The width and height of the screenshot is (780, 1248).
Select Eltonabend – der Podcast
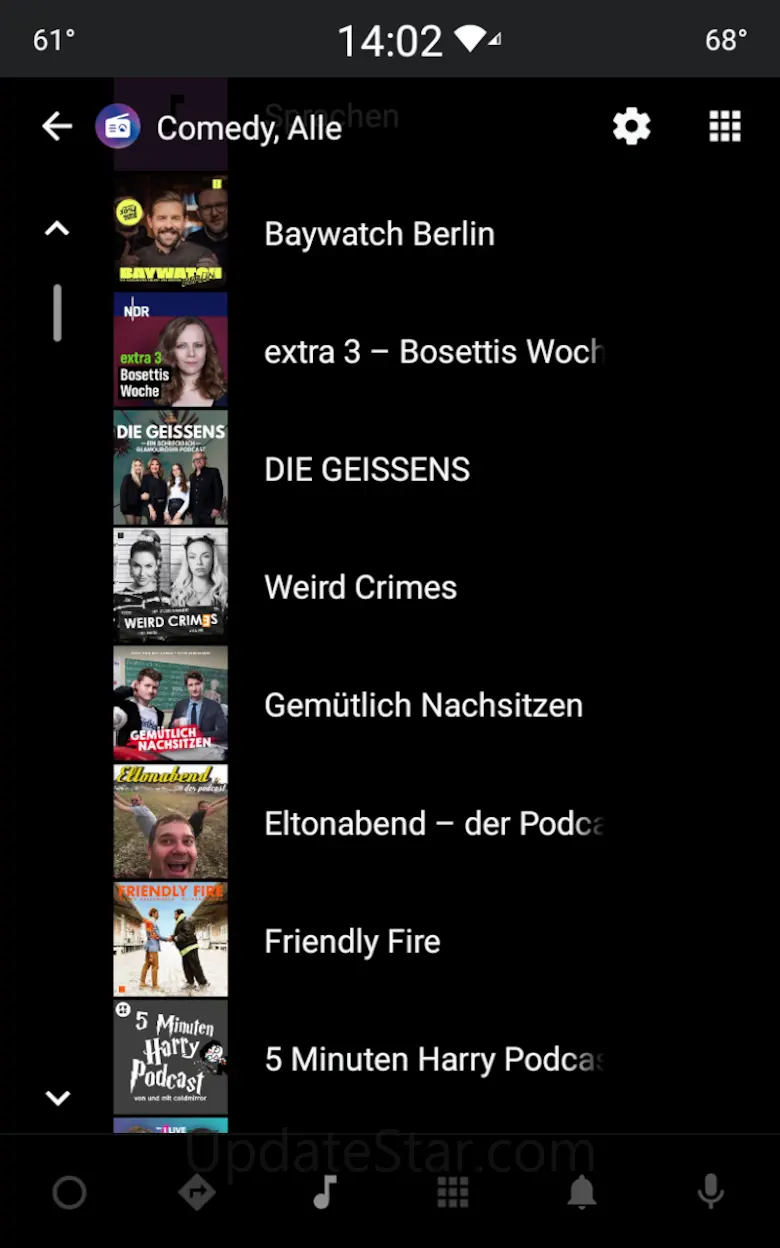click(x=433, y=824)
